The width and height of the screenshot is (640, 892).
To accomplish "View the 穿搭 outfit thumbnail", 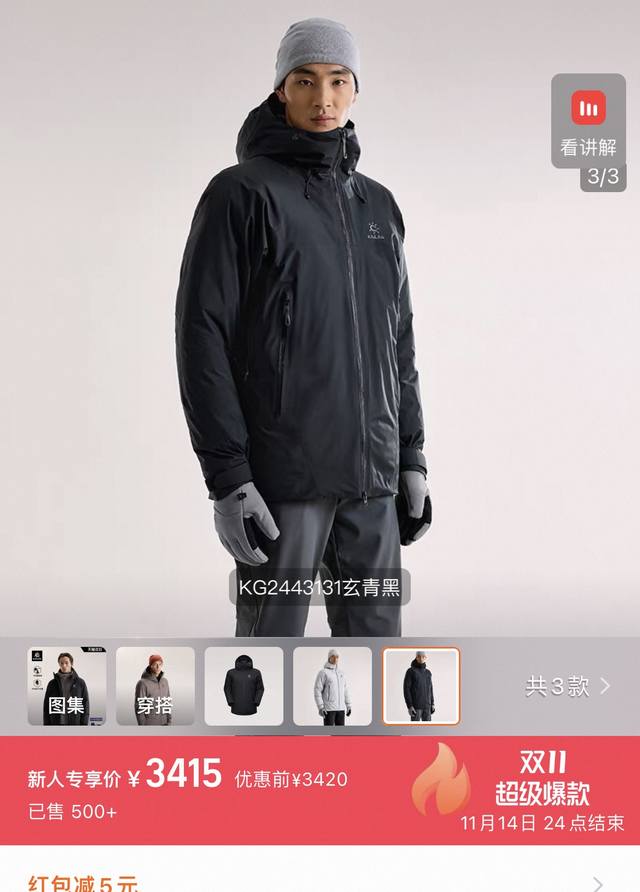I will coord(155,686).
